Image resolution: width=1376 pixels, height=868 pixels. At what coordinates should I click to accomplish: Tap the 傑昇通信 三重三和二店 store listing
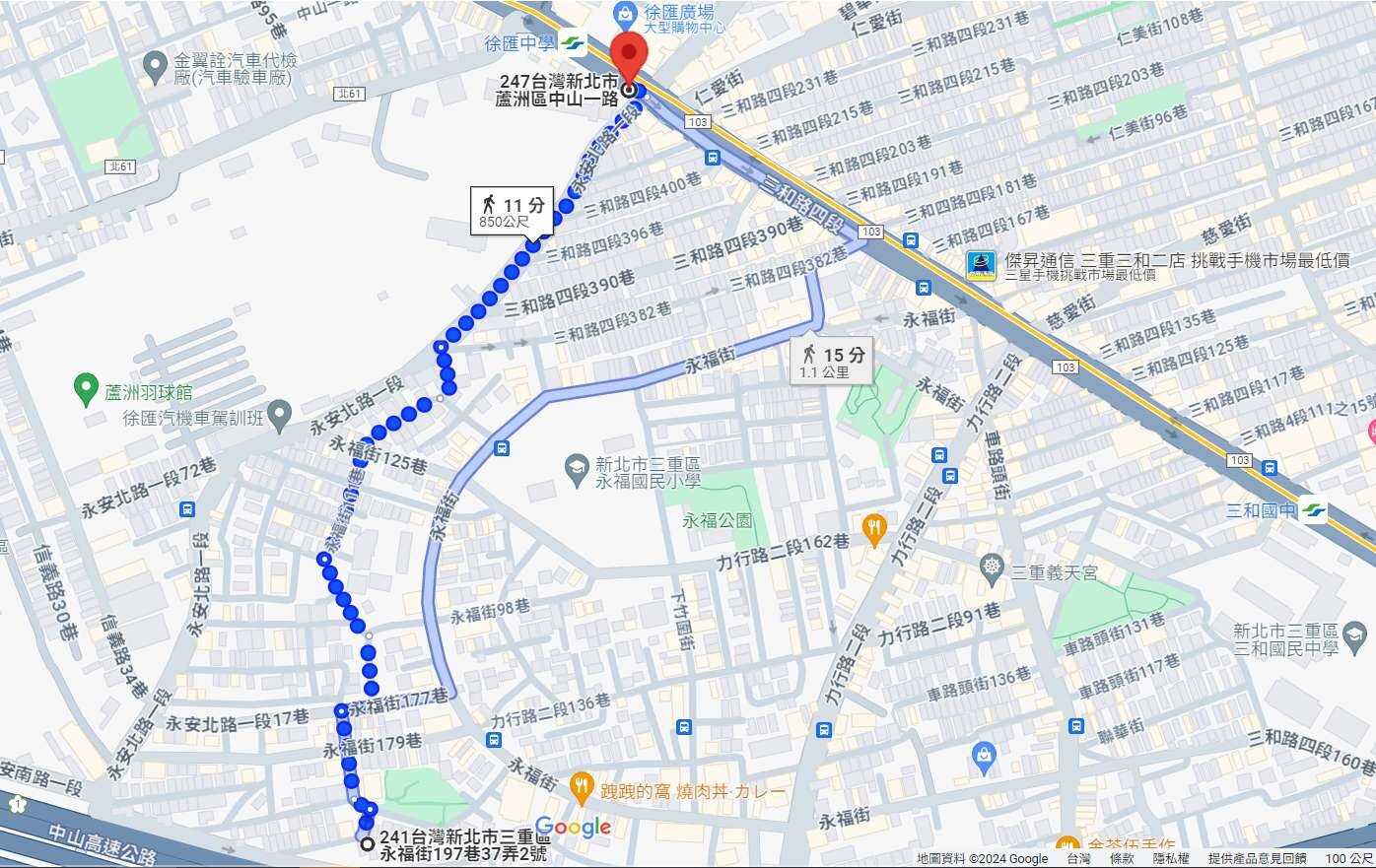point(981,265)
